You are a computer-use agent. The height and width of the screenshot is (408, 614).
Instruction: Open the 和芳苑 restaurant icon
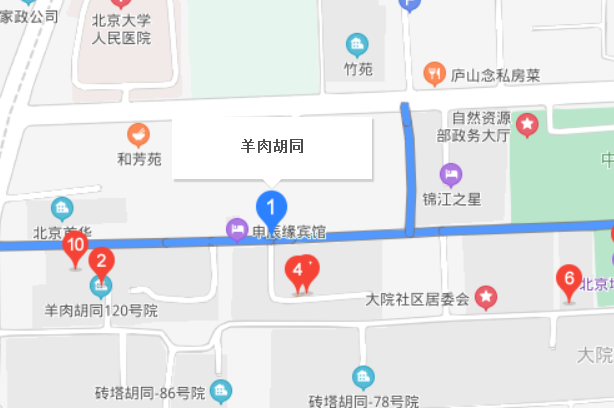(138, 133)
